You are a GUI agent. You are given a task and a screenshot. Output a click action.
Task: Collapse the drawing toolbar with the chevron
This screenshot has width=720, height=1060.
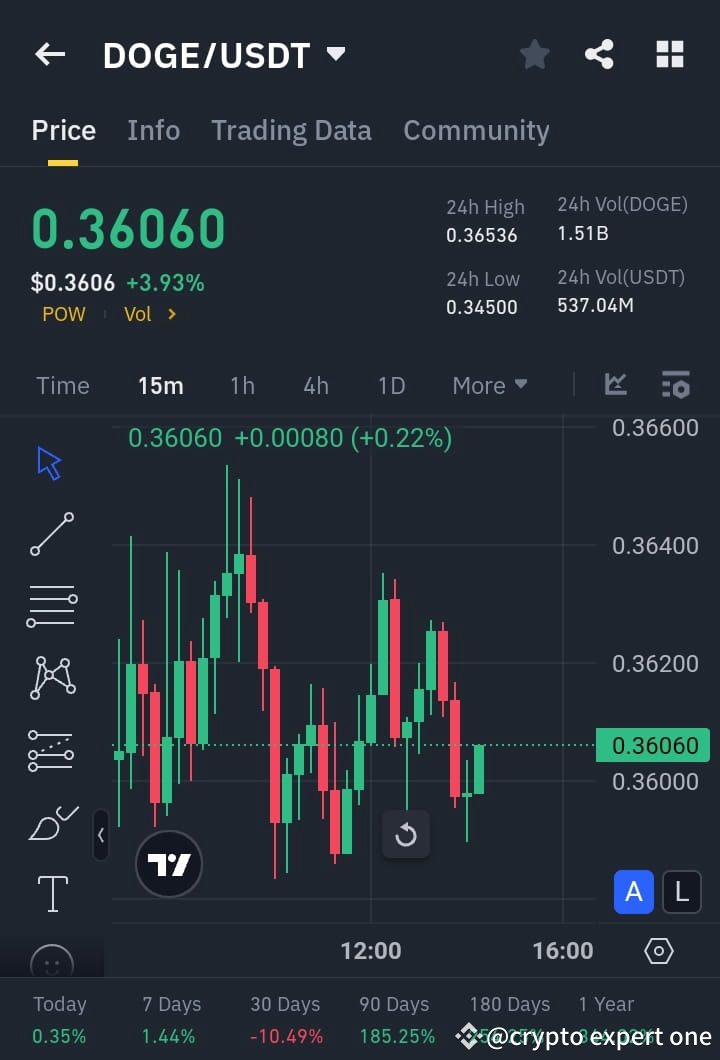coord(101,835)
